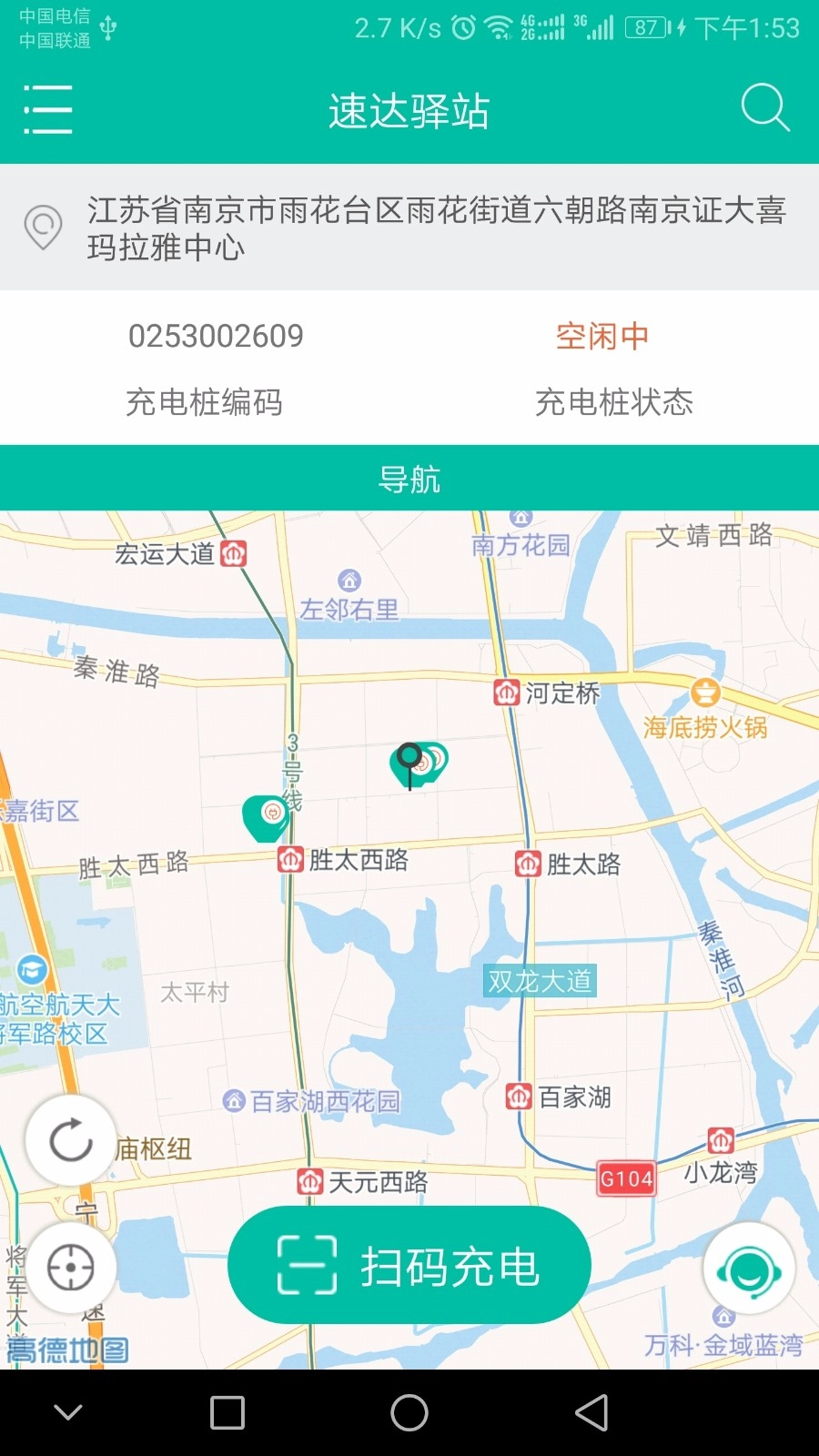Tap the search magnifier icon

pyautogui.click(x=765, y=108)
